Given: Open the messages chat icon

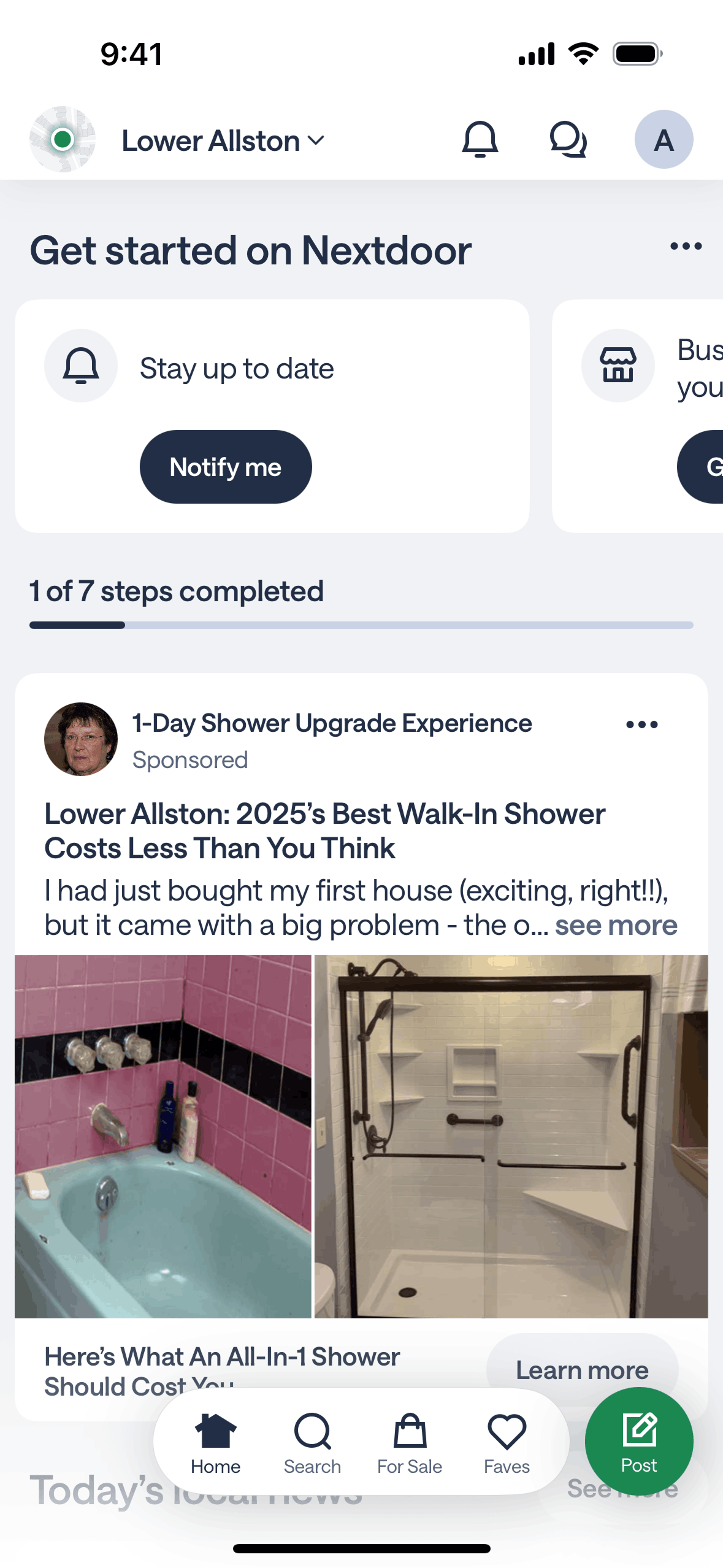Looking at the screenshot, I should tap(568, 140).
